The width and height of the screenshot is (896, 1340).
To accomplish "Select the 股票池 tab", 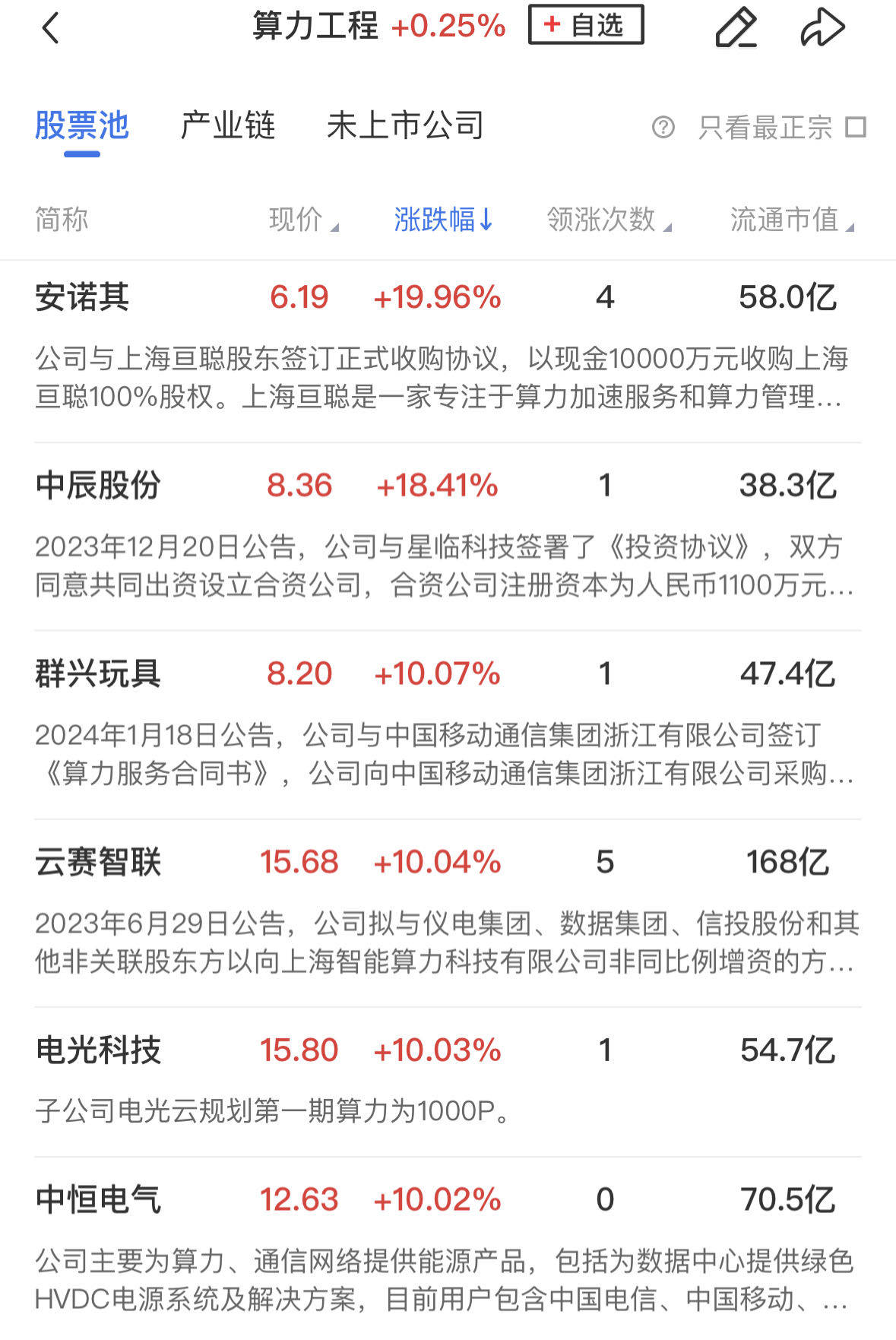I will 82,125.
